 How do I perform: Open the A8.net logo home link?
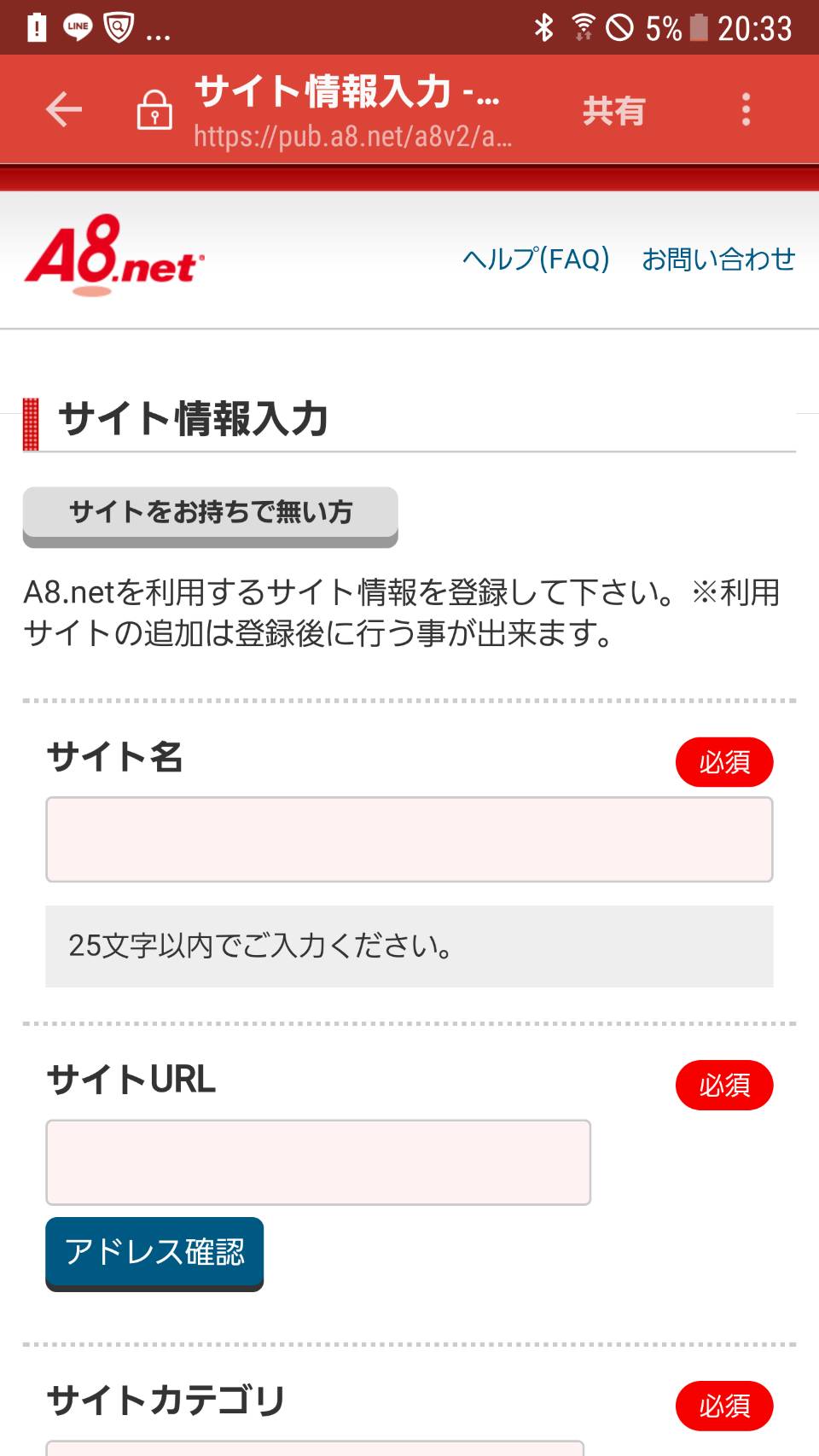click(x=113, y=256)
